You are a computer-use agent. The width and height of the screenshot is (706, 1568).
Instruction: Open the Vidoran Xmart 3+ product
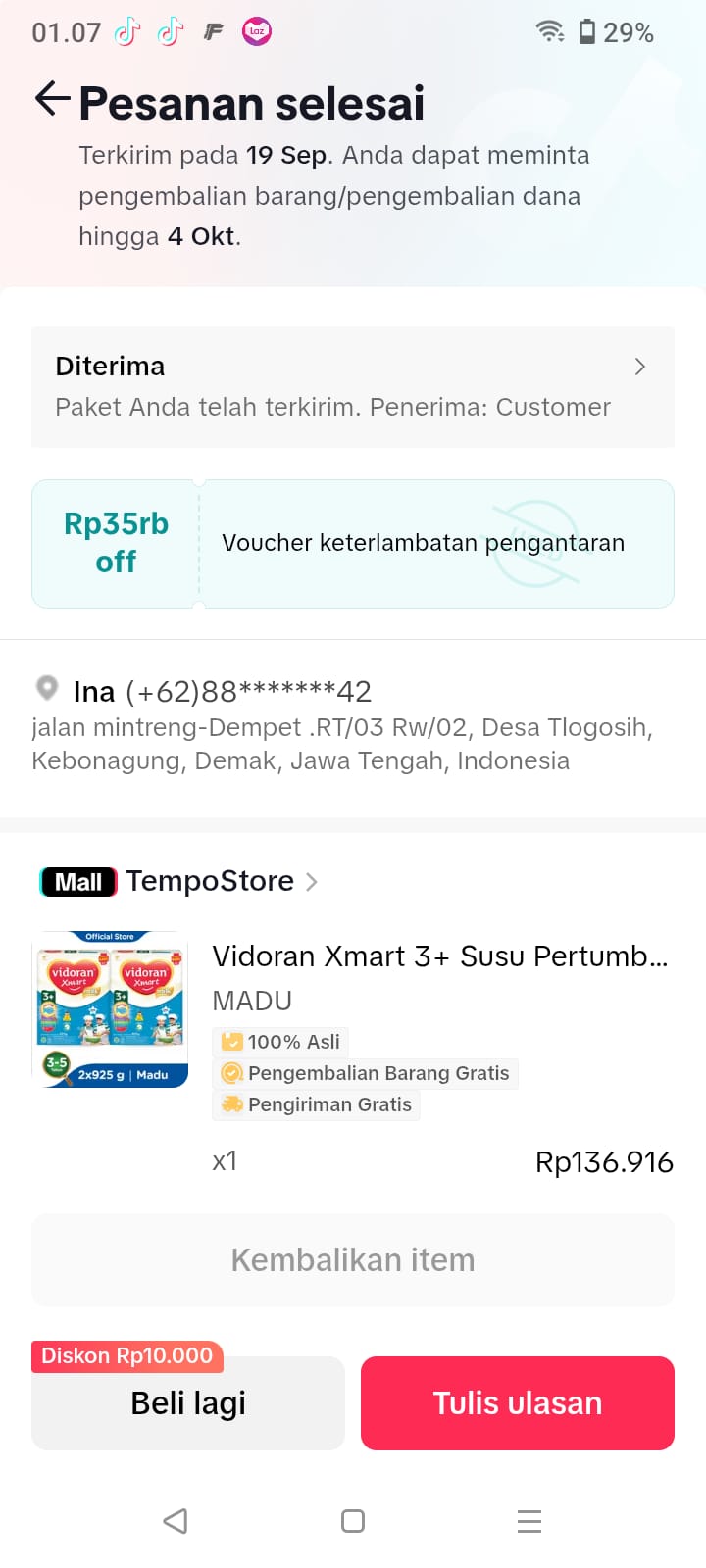click(439, 956)
